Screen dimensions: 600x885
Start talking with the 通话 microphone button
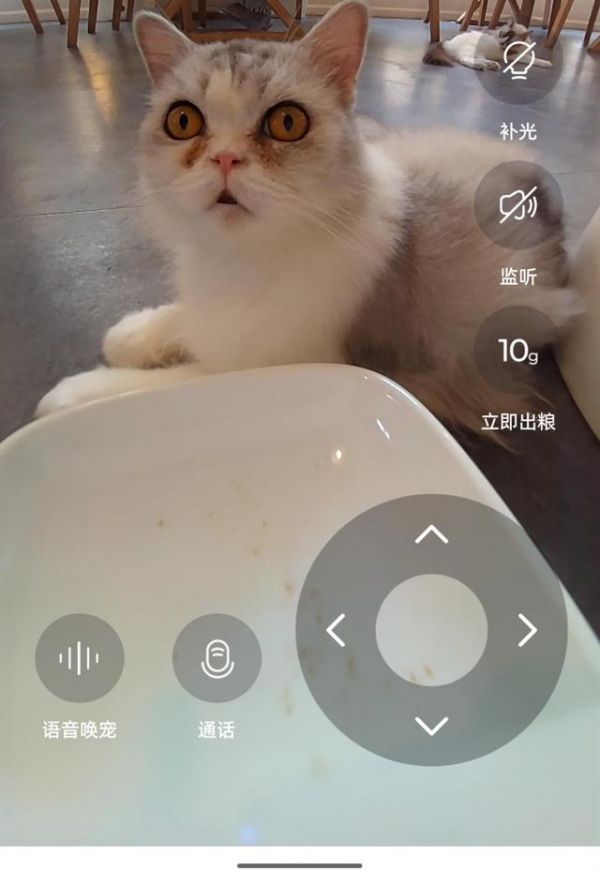[217, 657]
